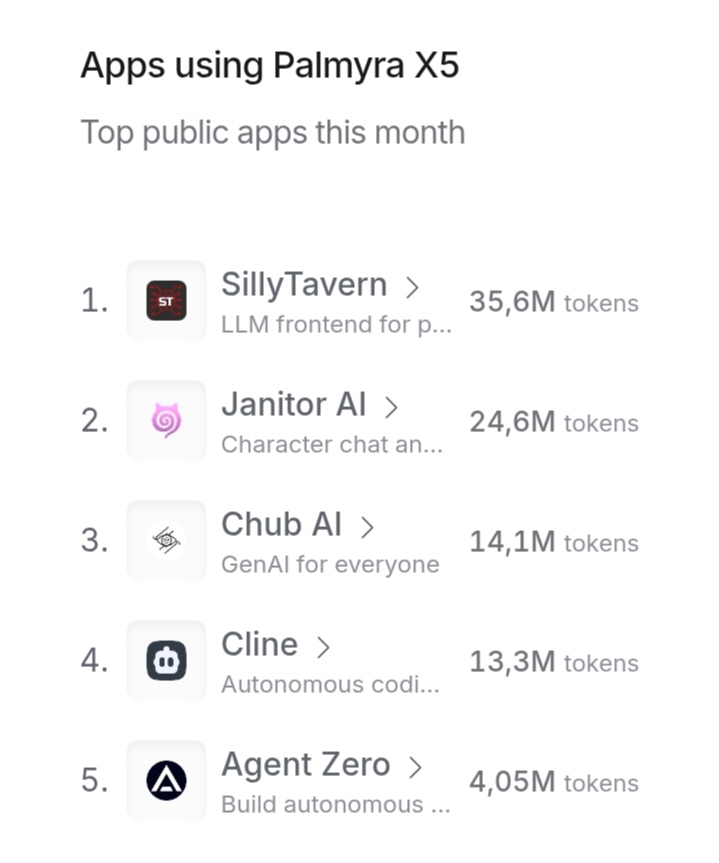Open the Chub AI app link
This screenshot has height=863, width=719.
point(282,526)
